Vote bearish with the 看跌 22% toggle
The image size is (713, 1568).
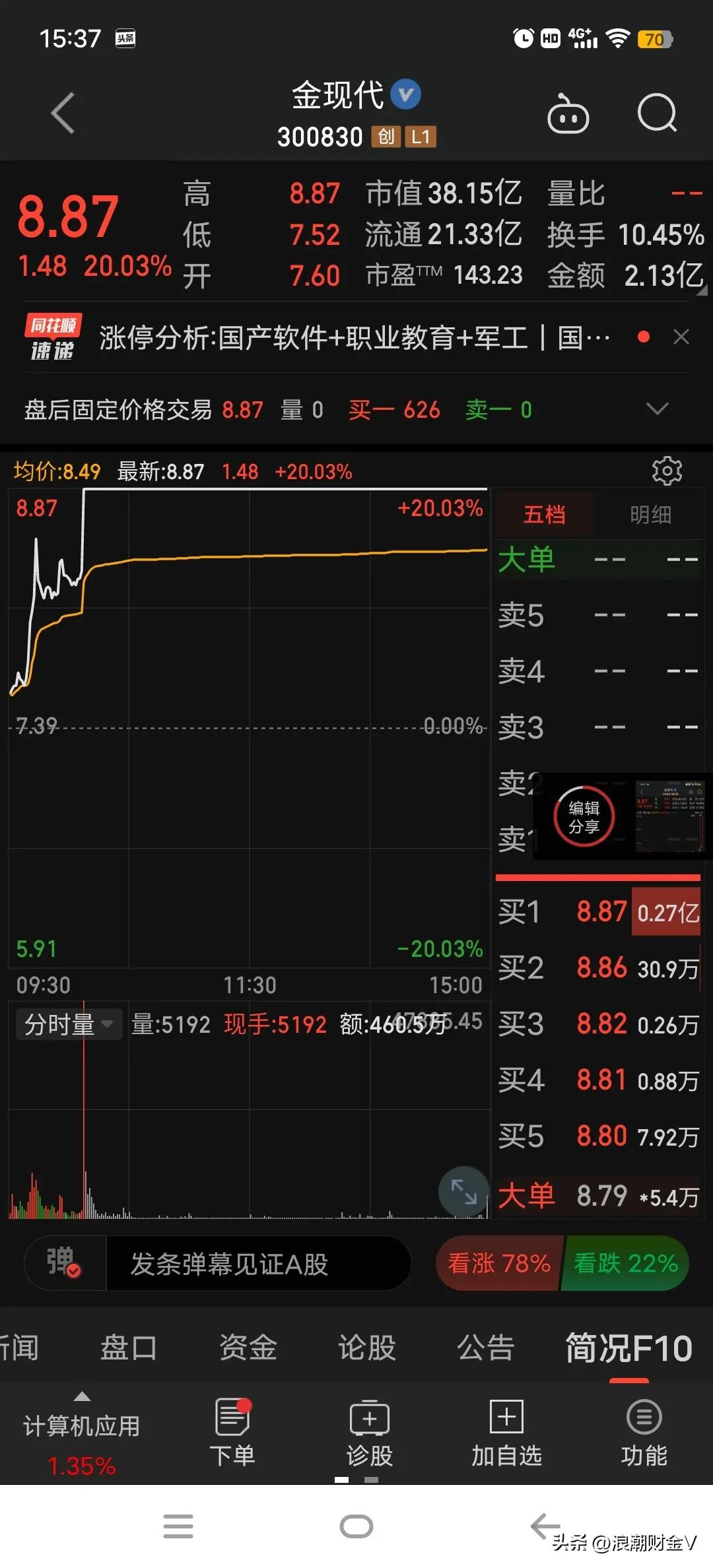point(625,1262)
